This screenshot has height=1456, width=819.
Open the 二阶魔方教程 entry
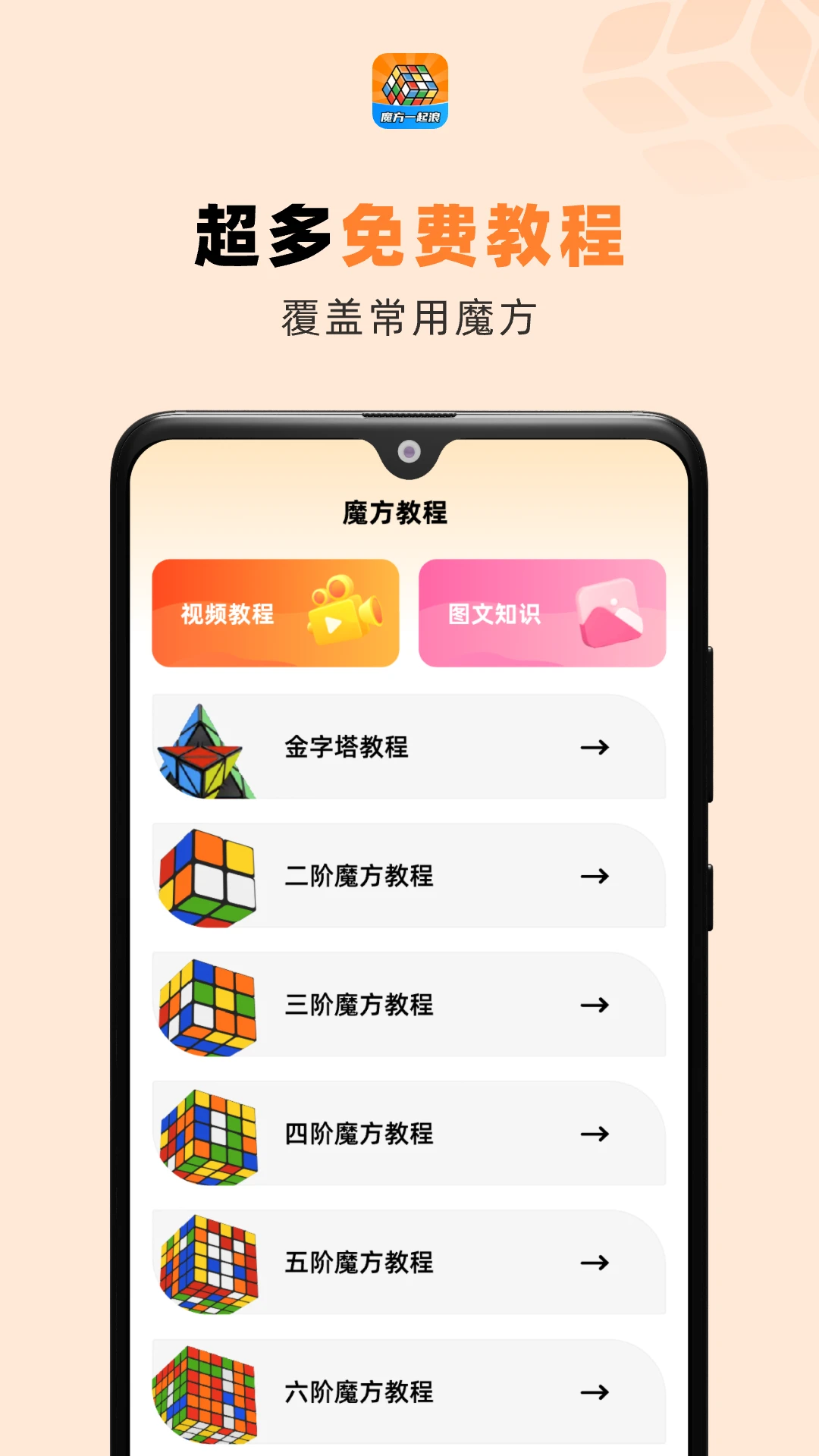pyautogui.click(x=409, y=877)
